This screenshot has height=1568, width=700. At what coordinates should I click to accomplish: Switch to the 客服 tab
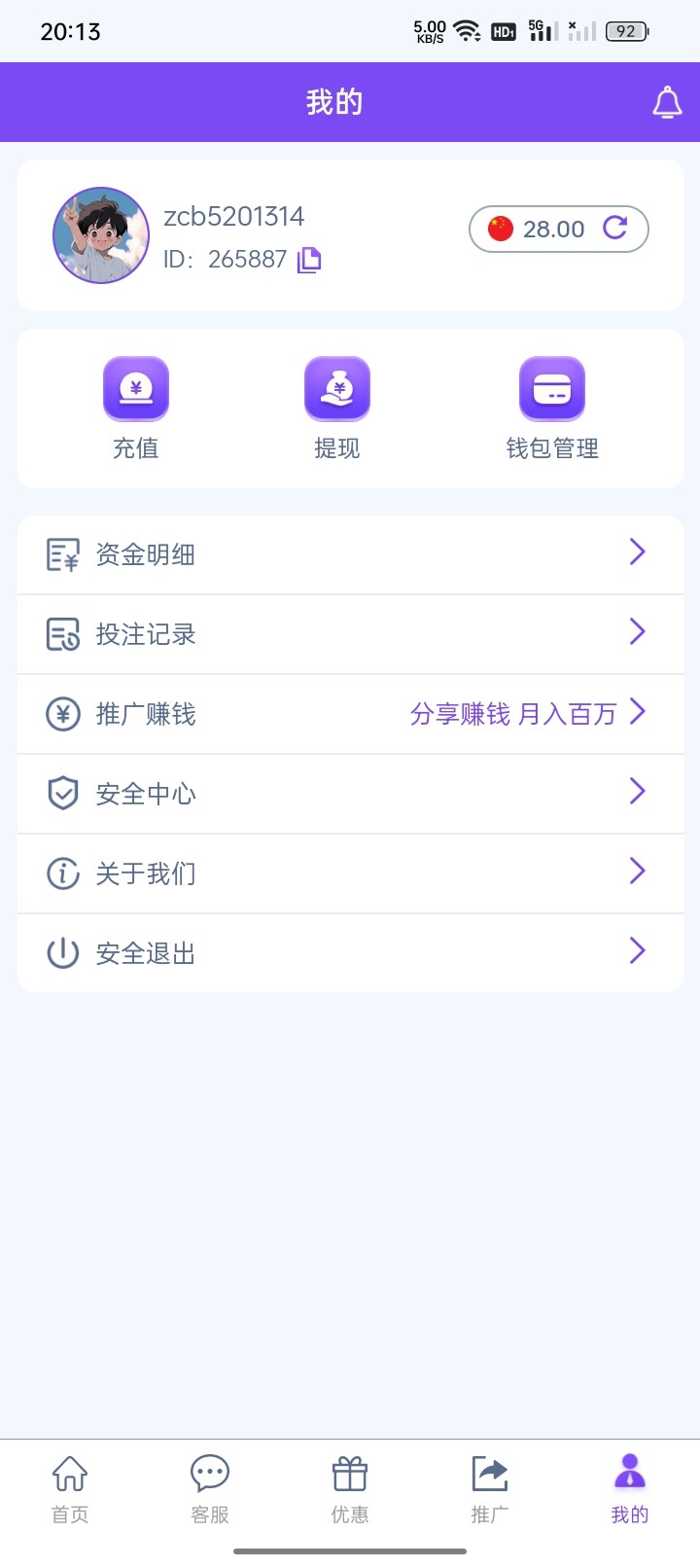(x=210, y=1489)
